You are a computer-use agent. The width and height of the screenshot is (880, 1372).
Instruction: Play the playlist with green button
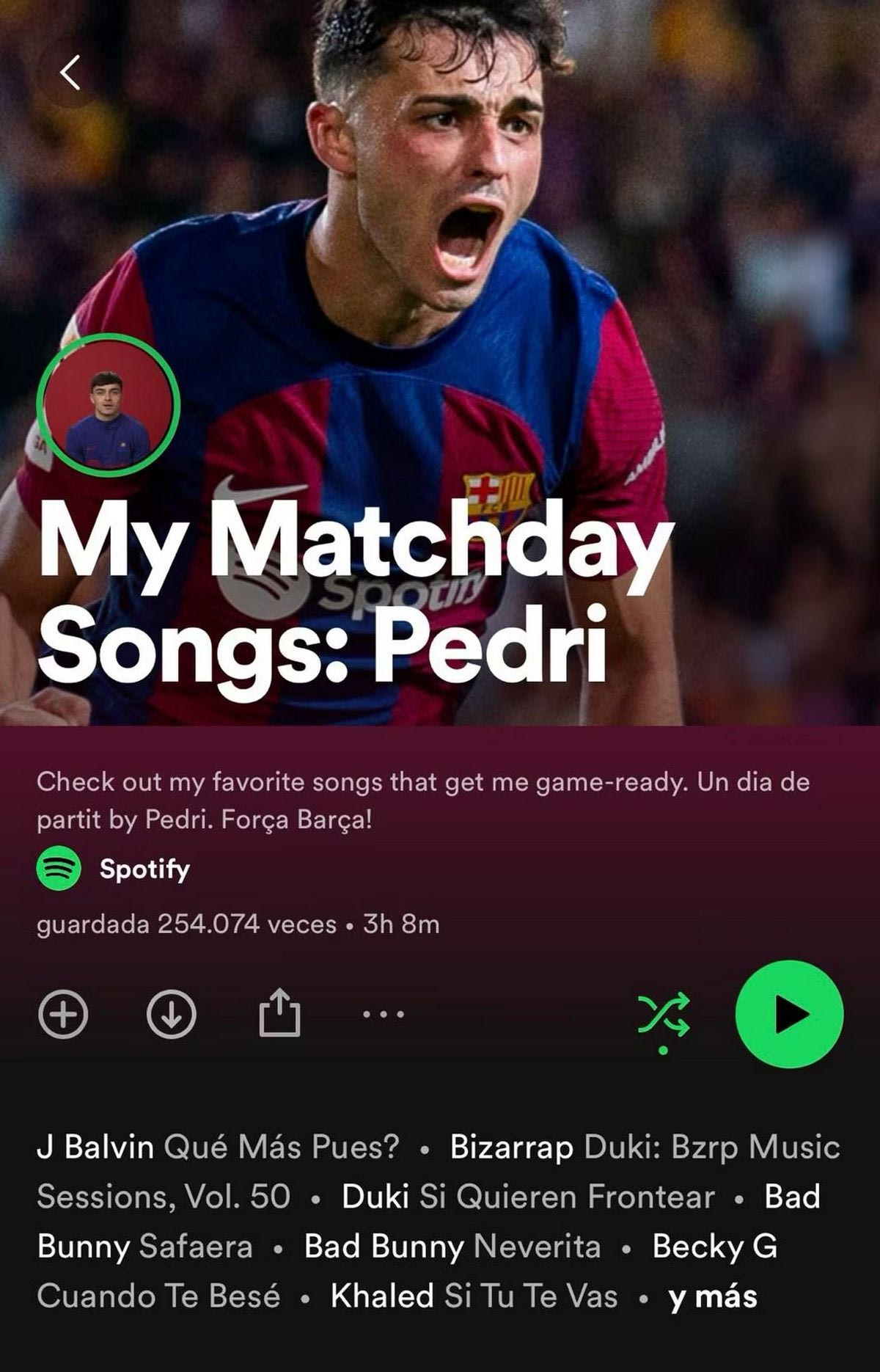(789, 1015)
